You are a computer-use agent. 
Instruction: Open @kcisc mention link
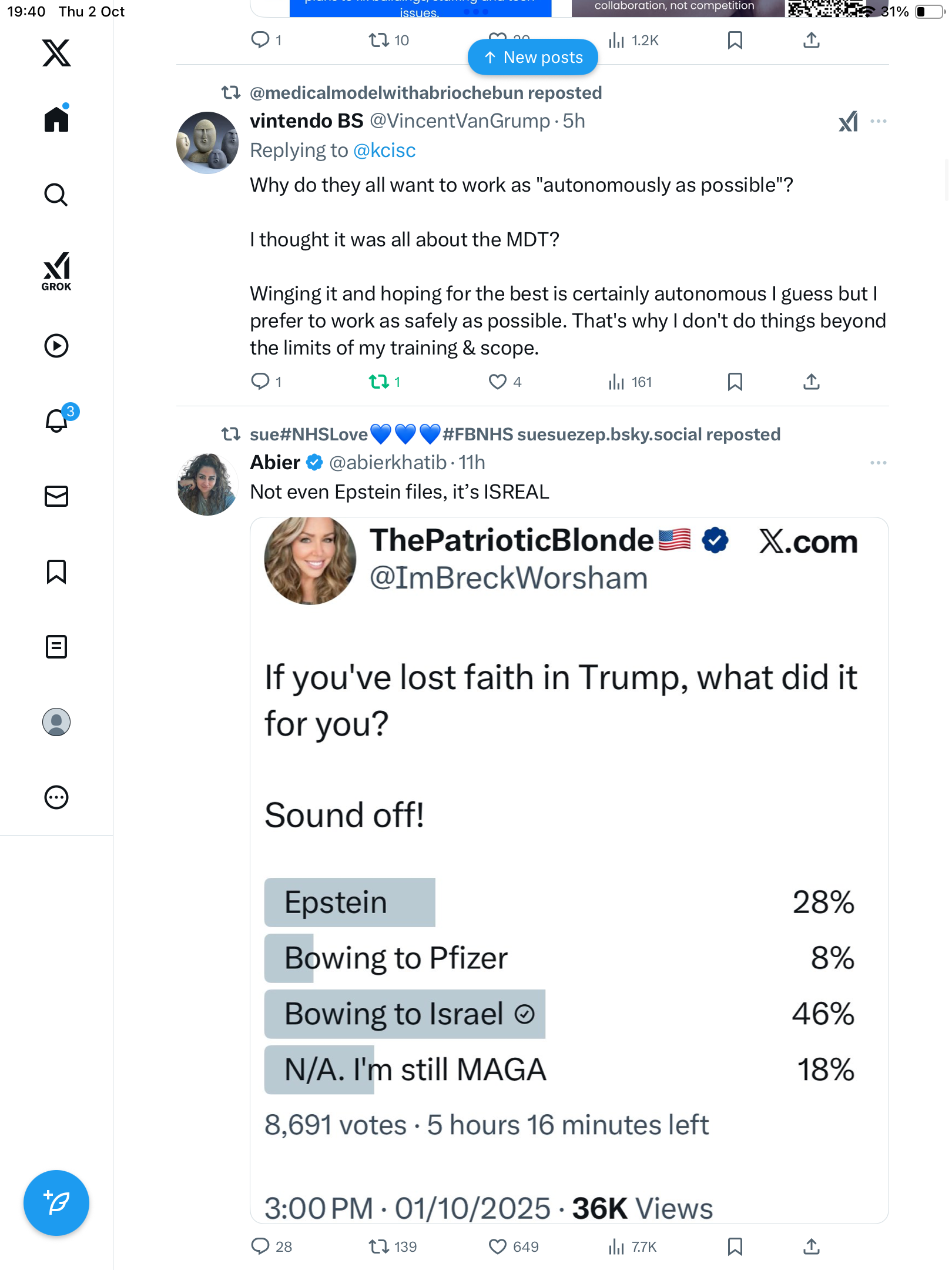(384, 151)
